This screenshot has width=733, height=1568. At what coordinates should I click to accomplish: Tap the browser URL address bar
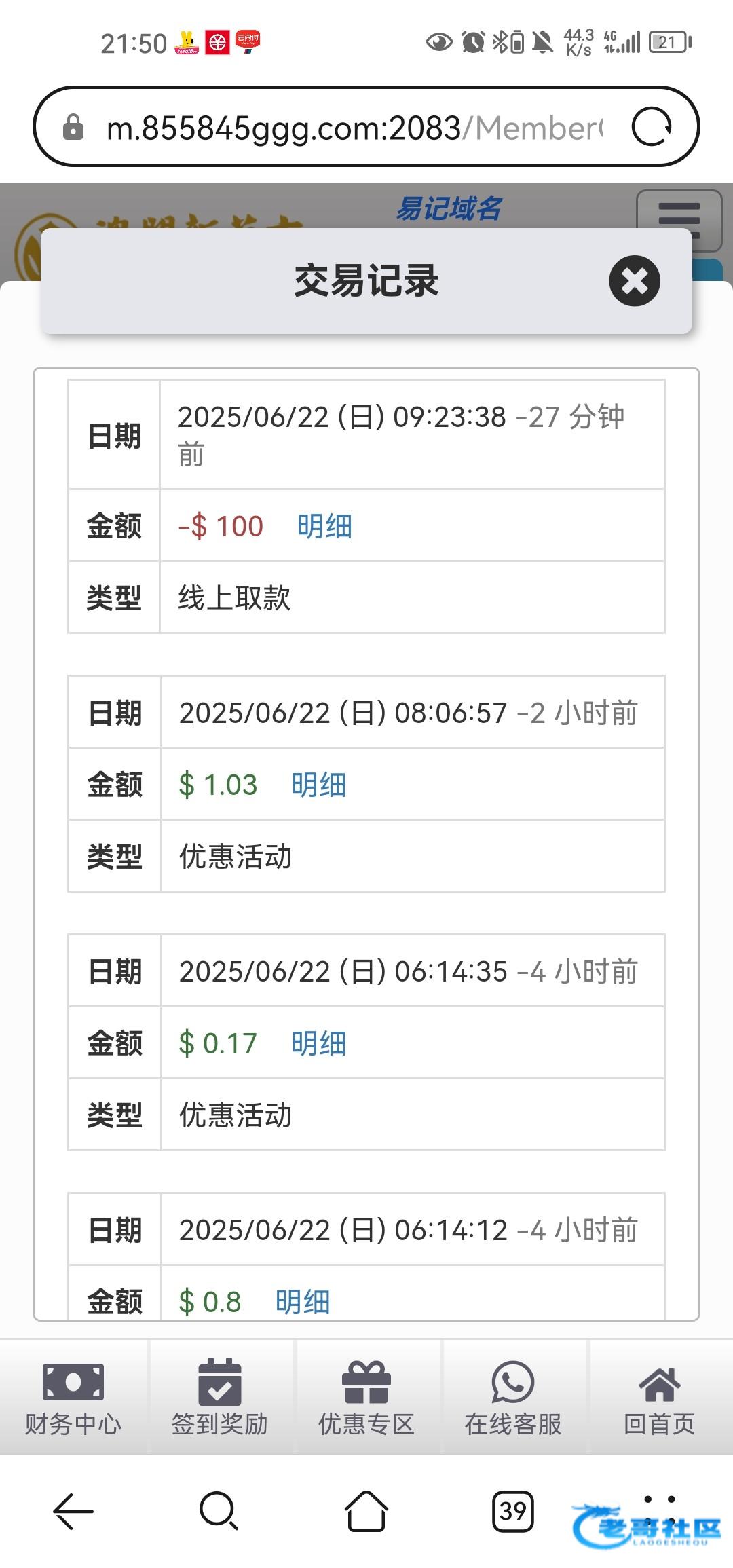pos(353,127)
